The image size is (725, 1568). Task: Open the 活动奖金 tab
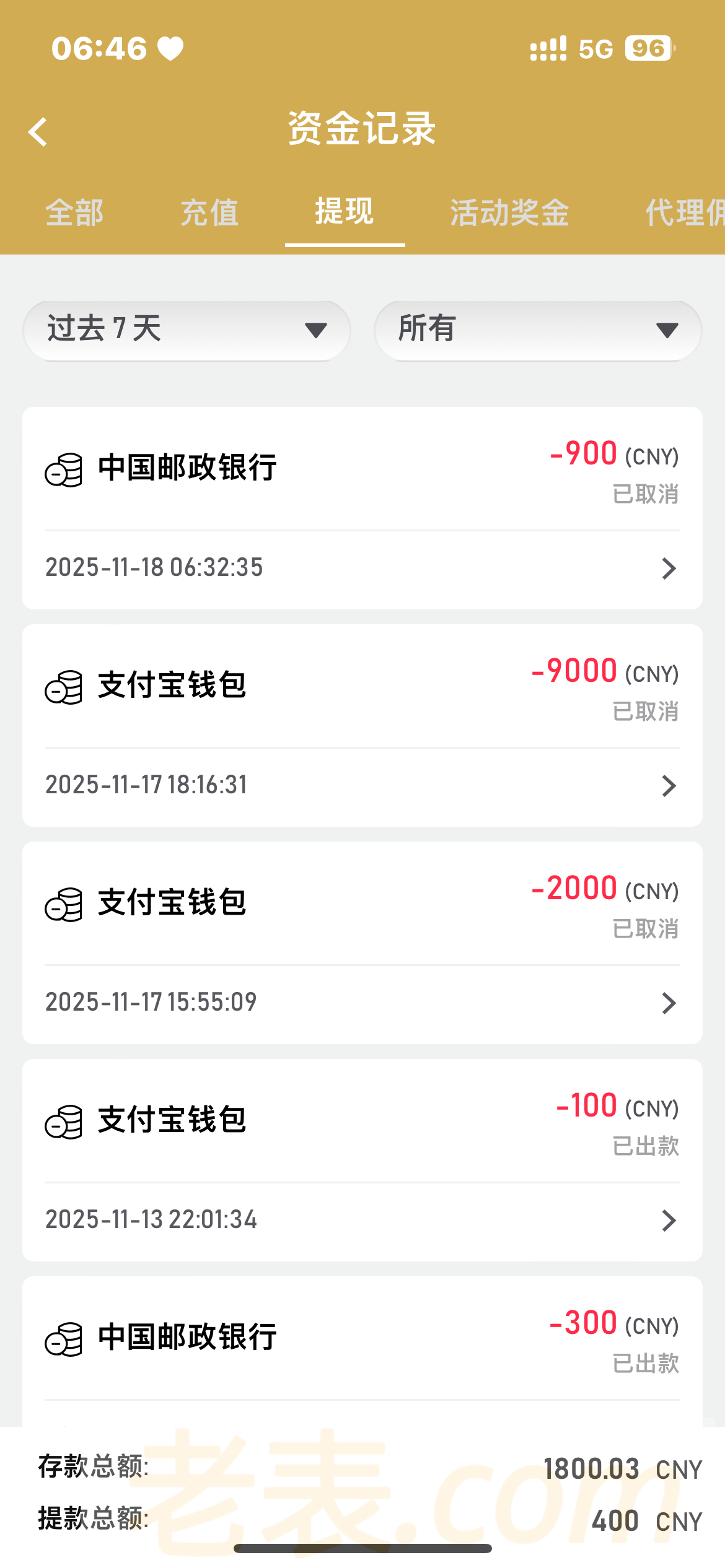click(509, 213)
